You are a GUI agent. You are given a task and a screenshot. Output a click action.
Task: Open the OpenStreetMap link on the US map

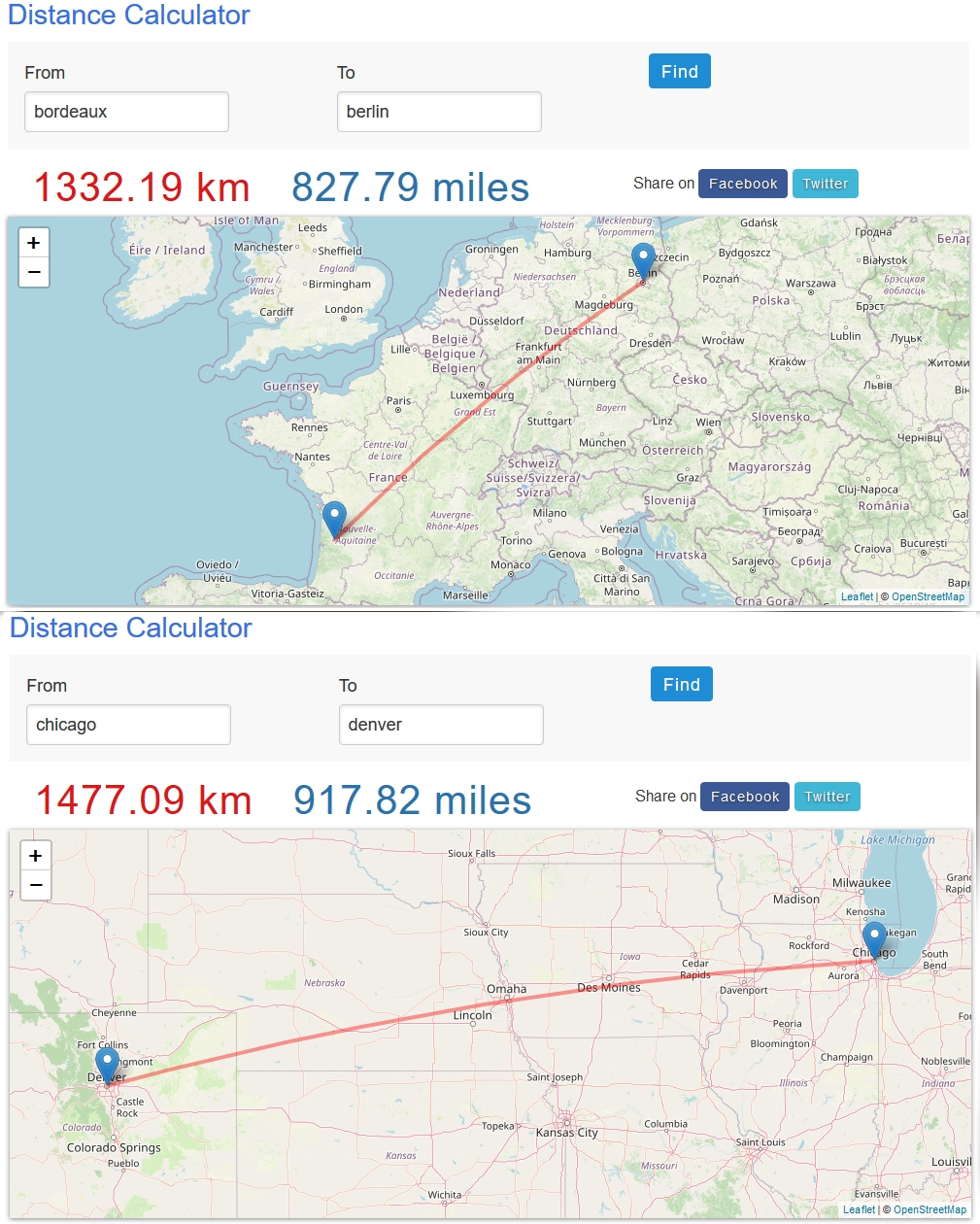929,1209
